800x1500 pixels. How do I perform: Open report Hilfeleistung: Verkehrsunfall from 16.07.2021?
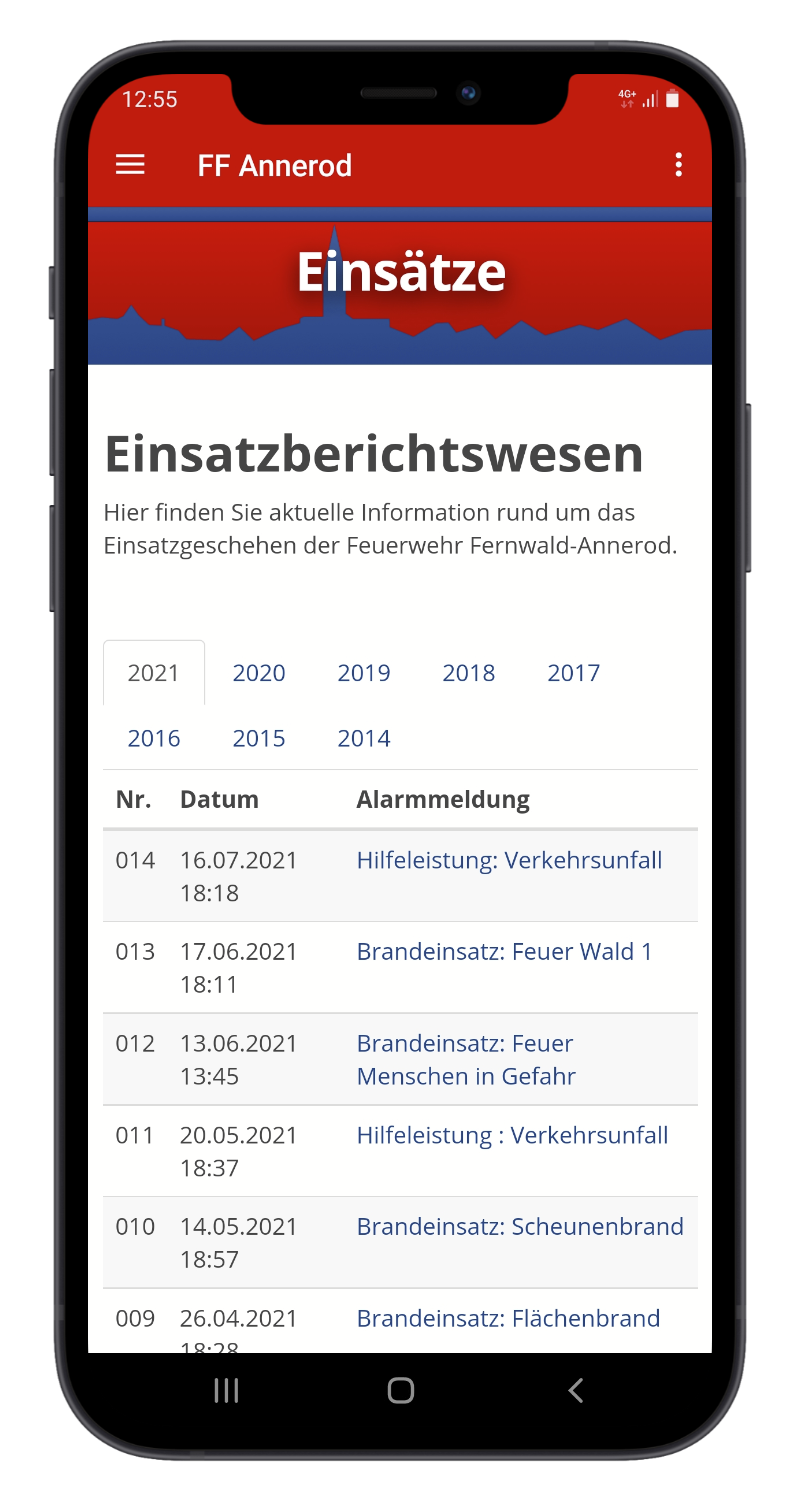coord(509,861)
